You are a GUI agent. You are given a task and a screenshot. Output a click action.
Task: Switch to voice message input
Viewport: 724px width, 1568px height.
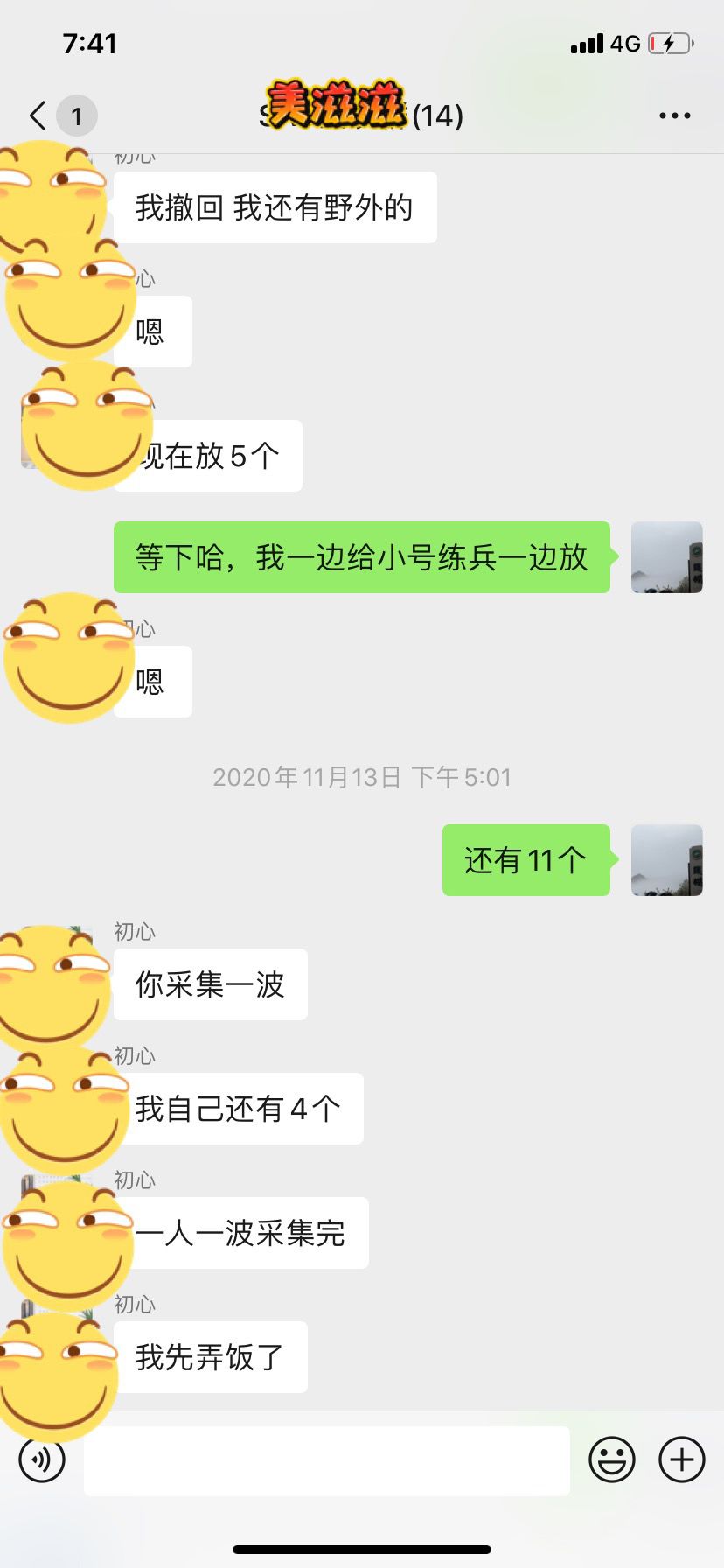(x=42, y=1459)
